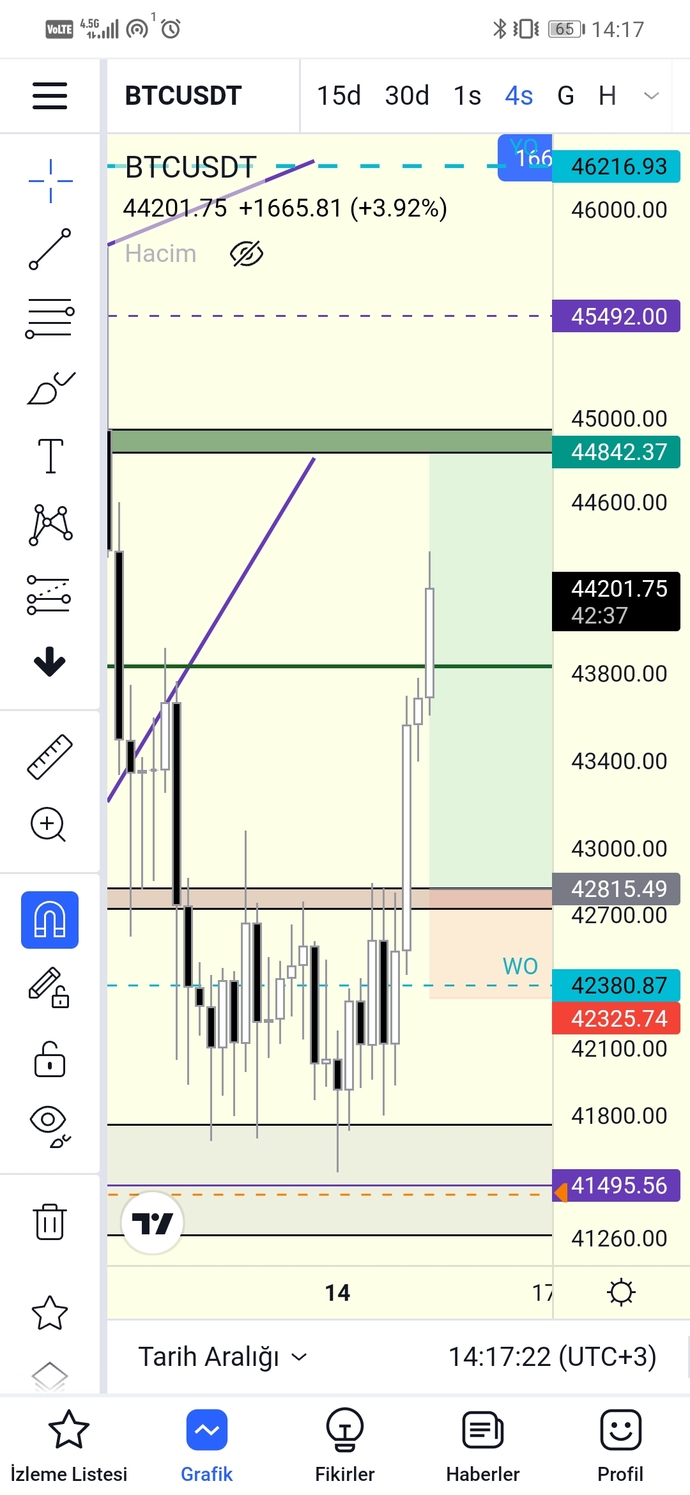This screenshot has height=1495, width=690.
Task: Toggle the magnet mode
Action: [50, 920]
